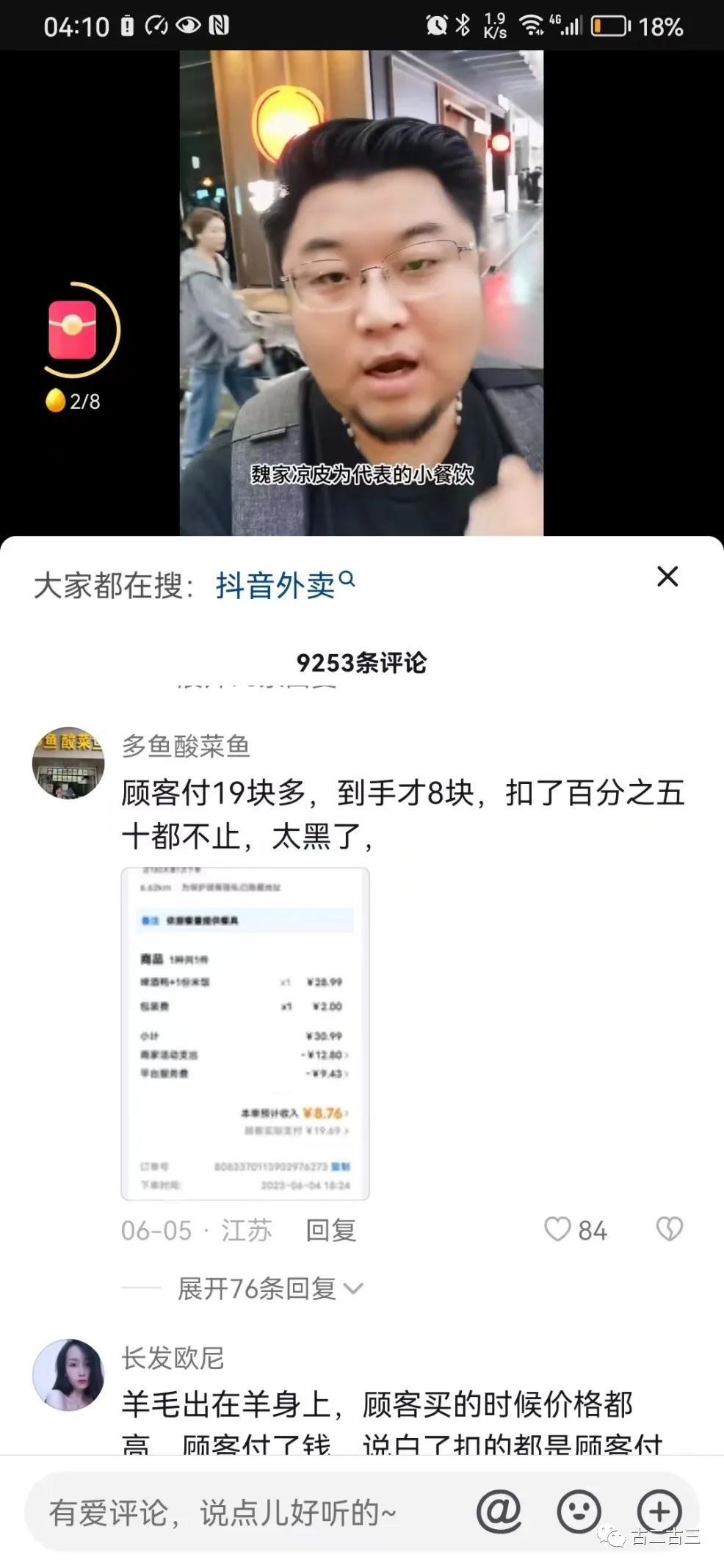Dislike 多鱼酸菜鱼's comment
The width and height of the screenshot is (724, 1568).
[x=669, y=1230]
